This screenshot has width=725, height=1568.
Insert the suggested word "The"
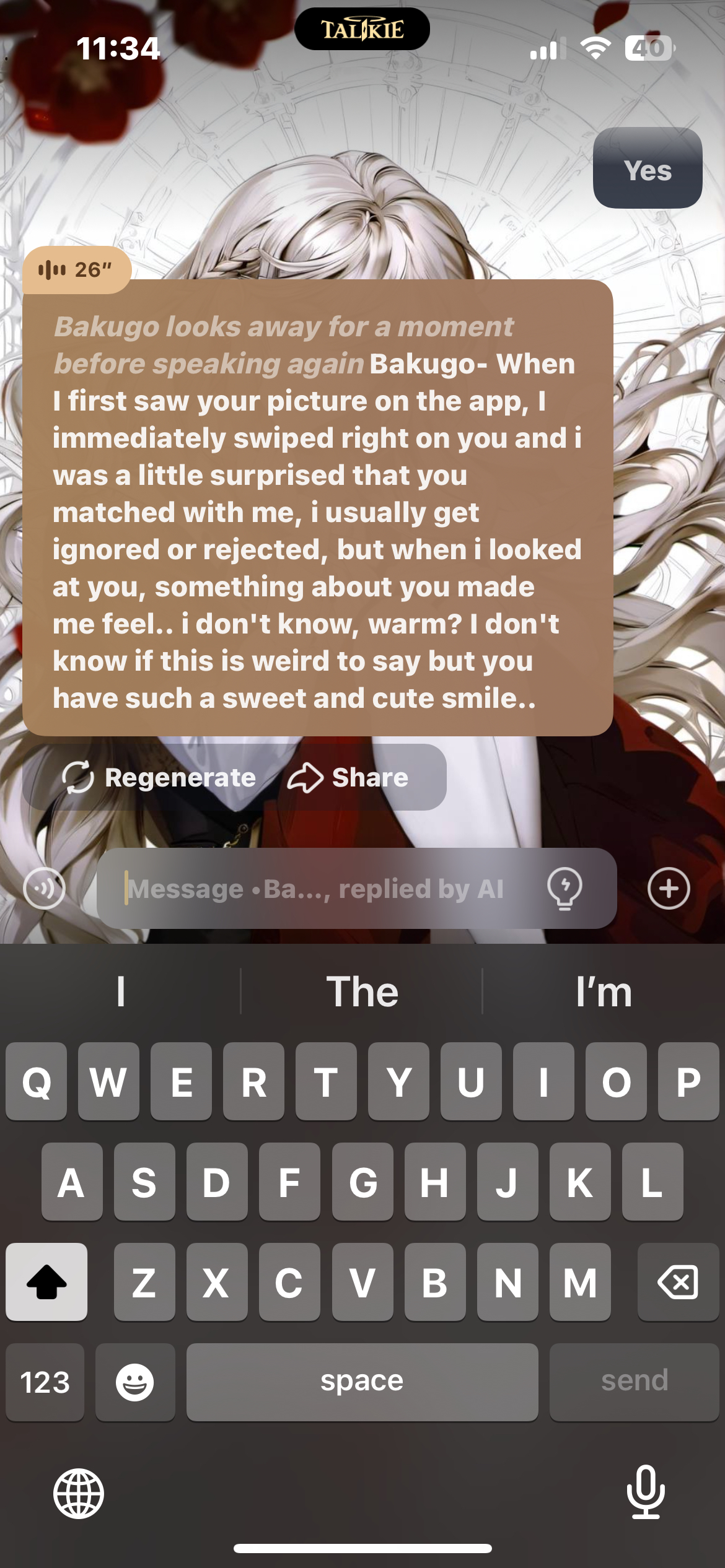[362, 992]
